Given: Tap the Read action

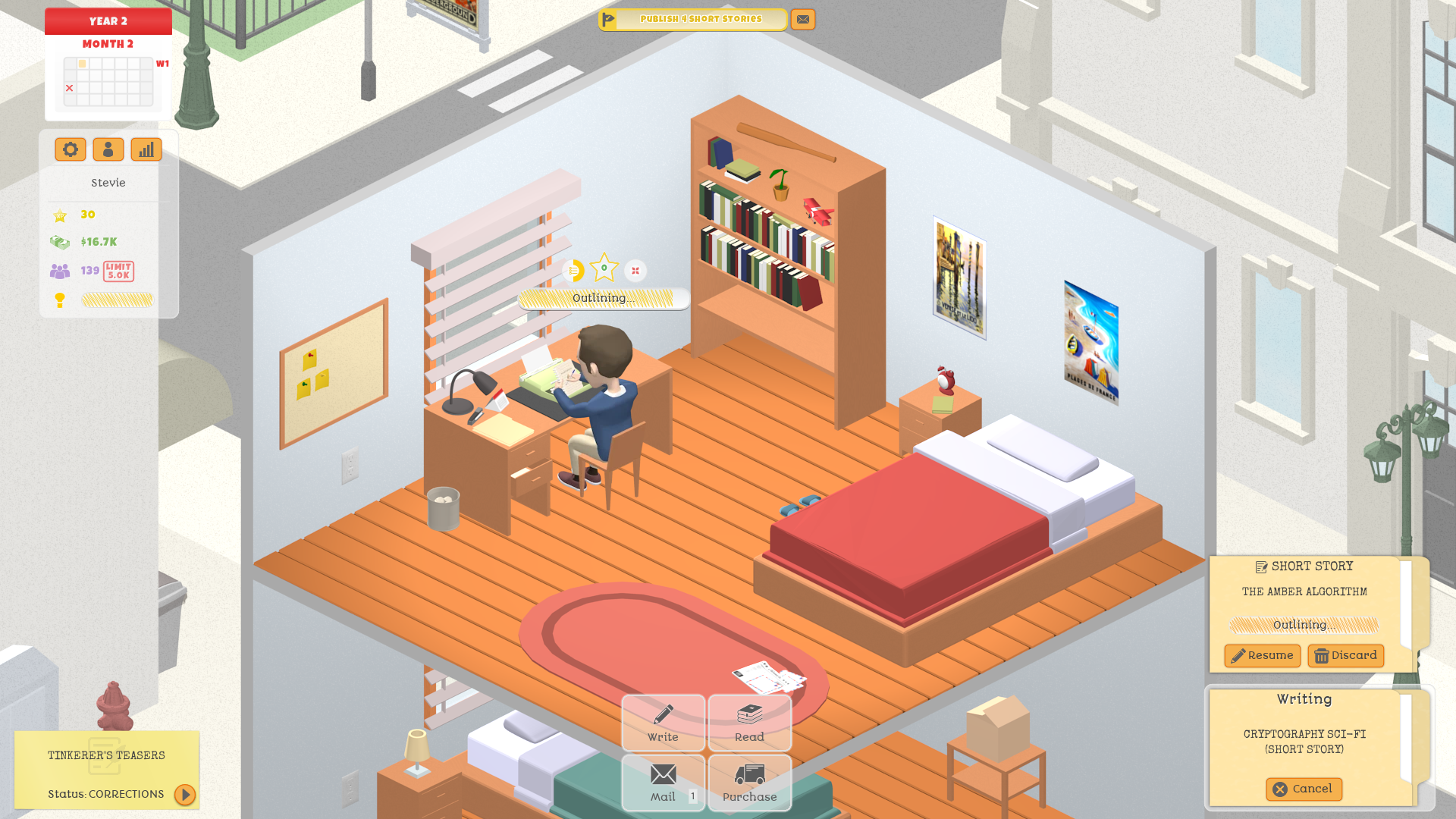Looking at the screenshot, I should pyautogui.click(x=749, y=723).
